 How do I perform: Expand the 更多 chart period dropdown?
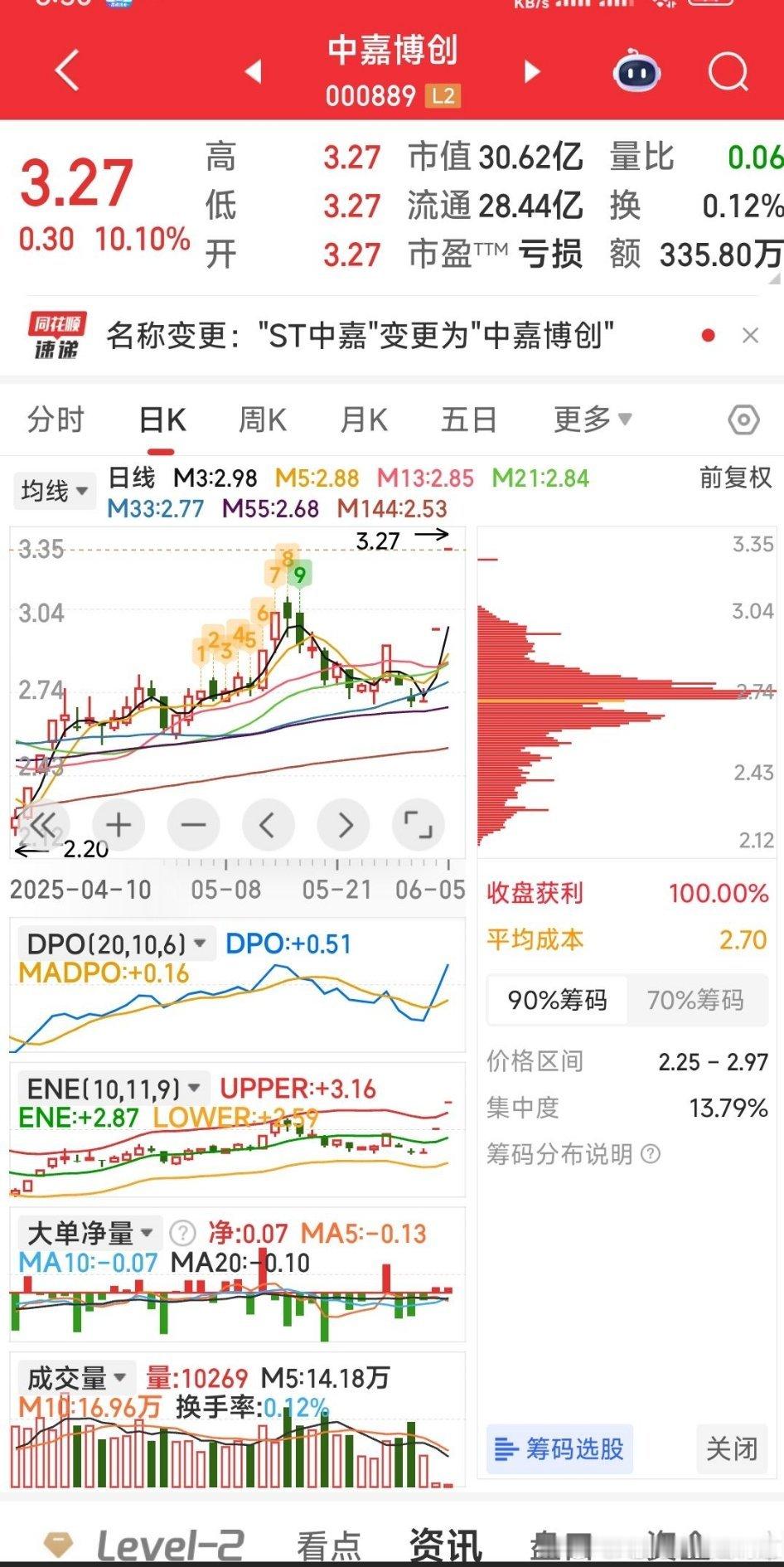tap(593, 419)
